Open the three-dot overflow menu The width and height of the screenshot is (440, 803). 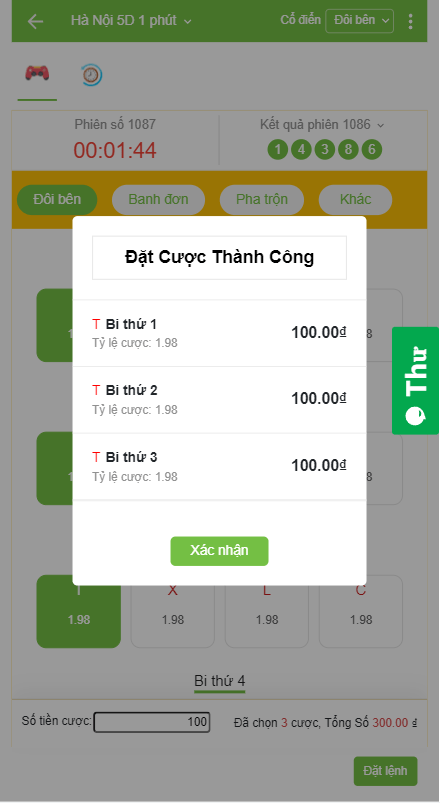click(410, 21)
